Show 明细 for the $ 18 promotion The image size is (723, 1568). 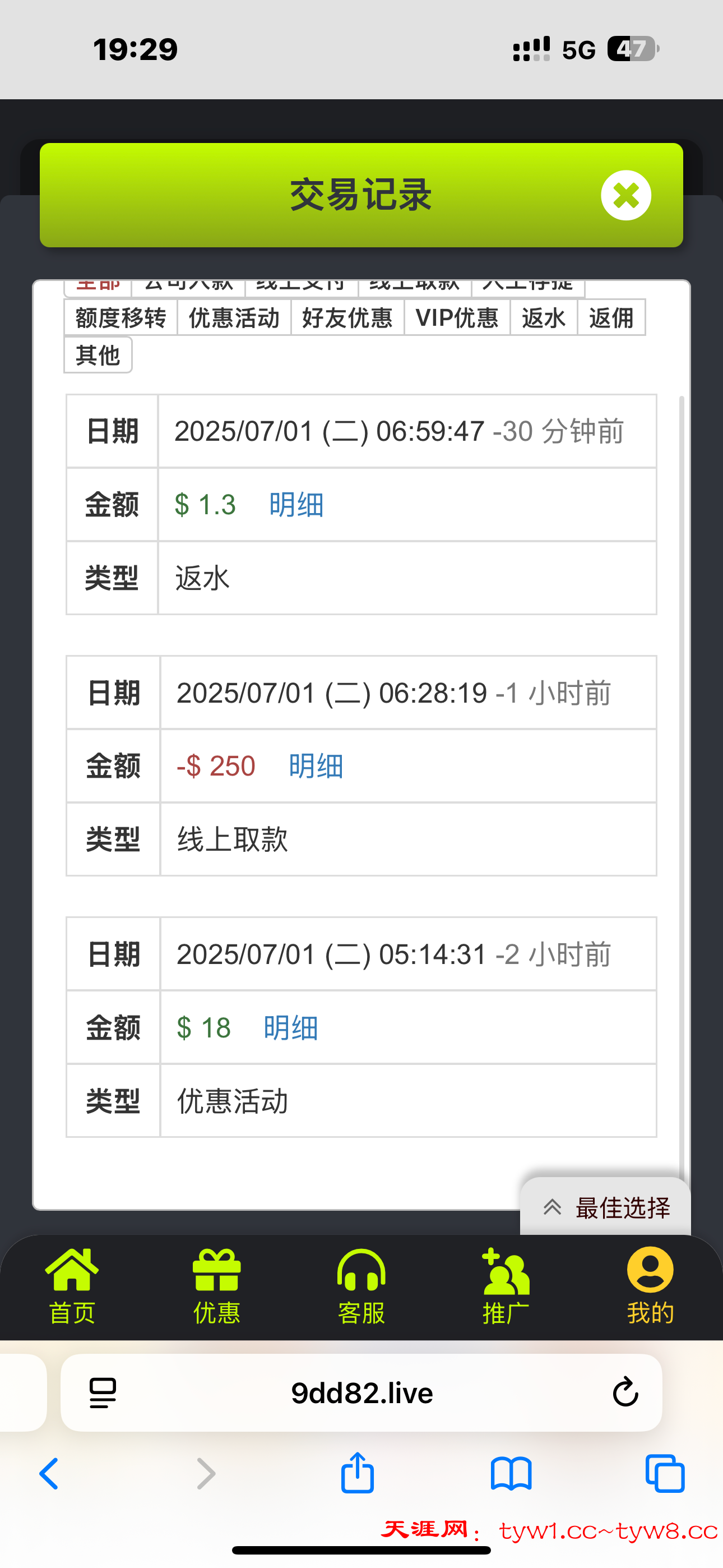[x=291, y=1027]
